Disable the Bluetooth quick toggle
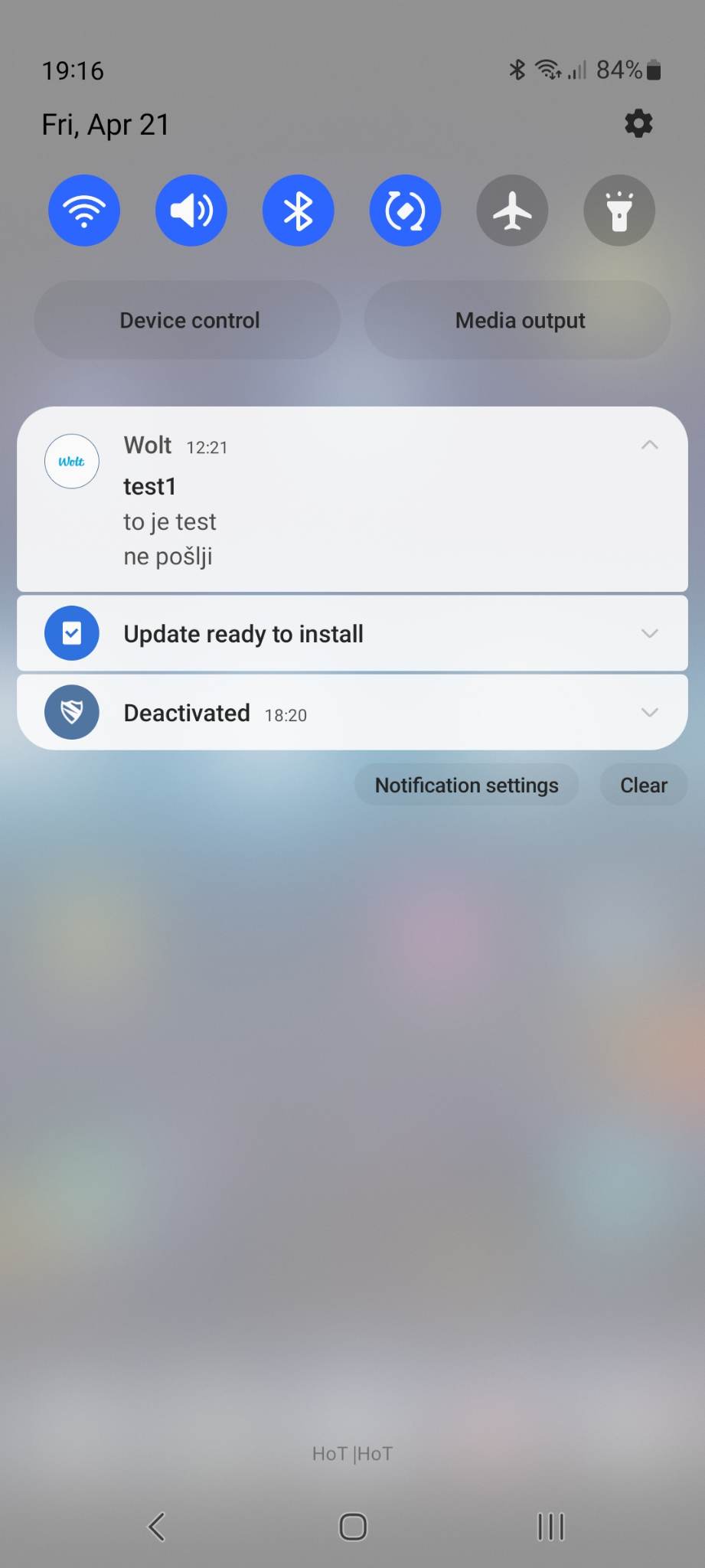 pyautogui.click(x=299, y=211)
